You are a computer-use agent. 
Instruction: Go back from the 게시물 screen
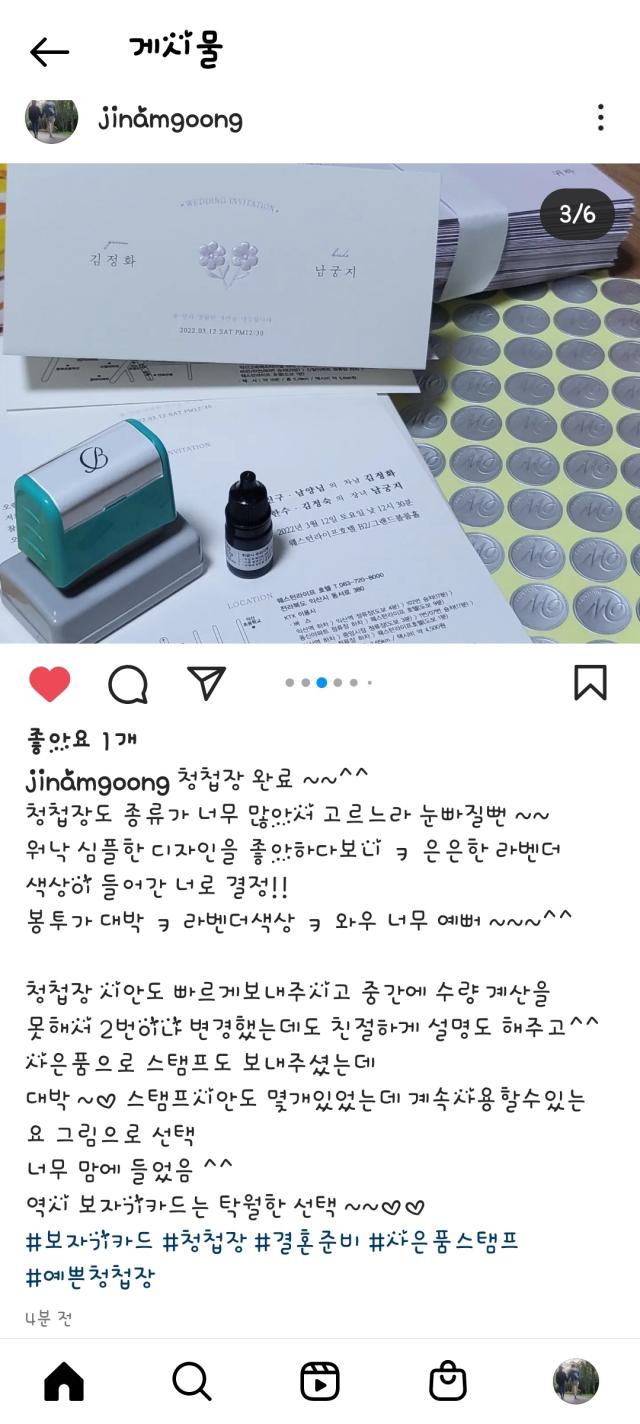[x=49, y=51]
